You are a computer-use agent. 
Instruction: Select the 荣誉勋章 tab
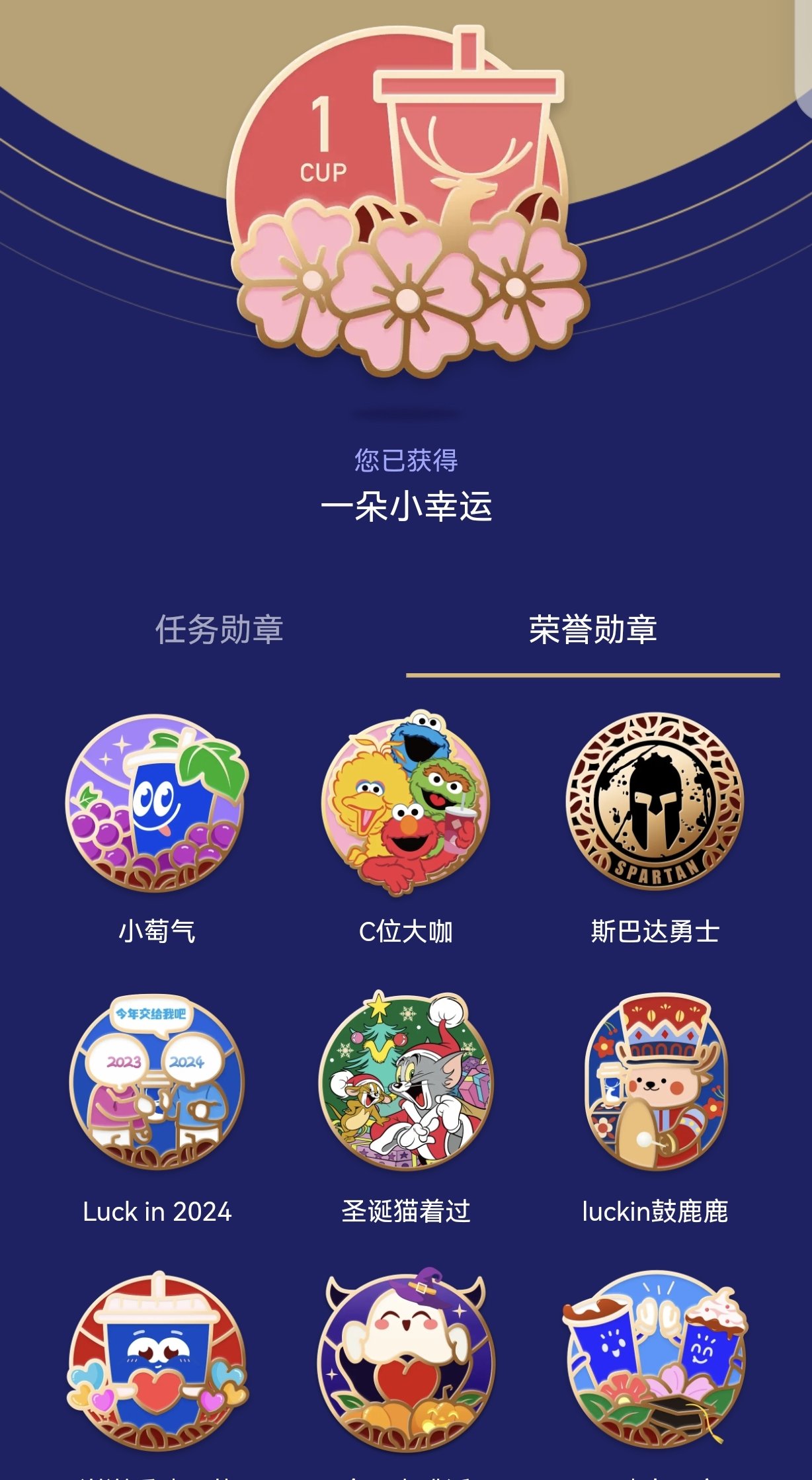click(x=592, y=629)
